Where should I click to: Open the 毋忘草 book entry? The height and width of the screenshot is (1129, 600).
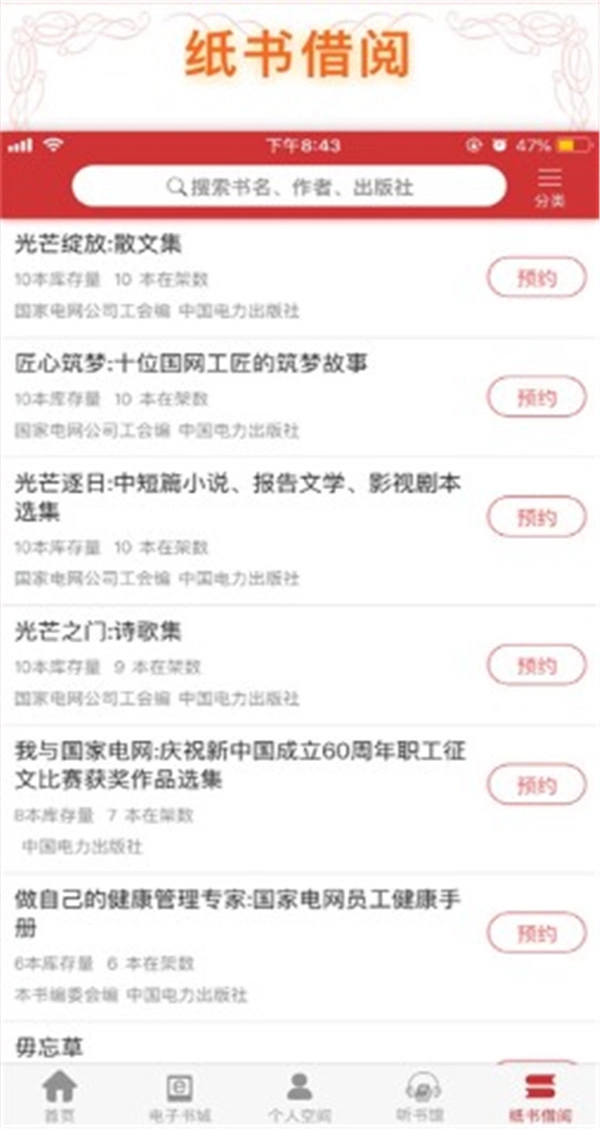coord(50,1048)
